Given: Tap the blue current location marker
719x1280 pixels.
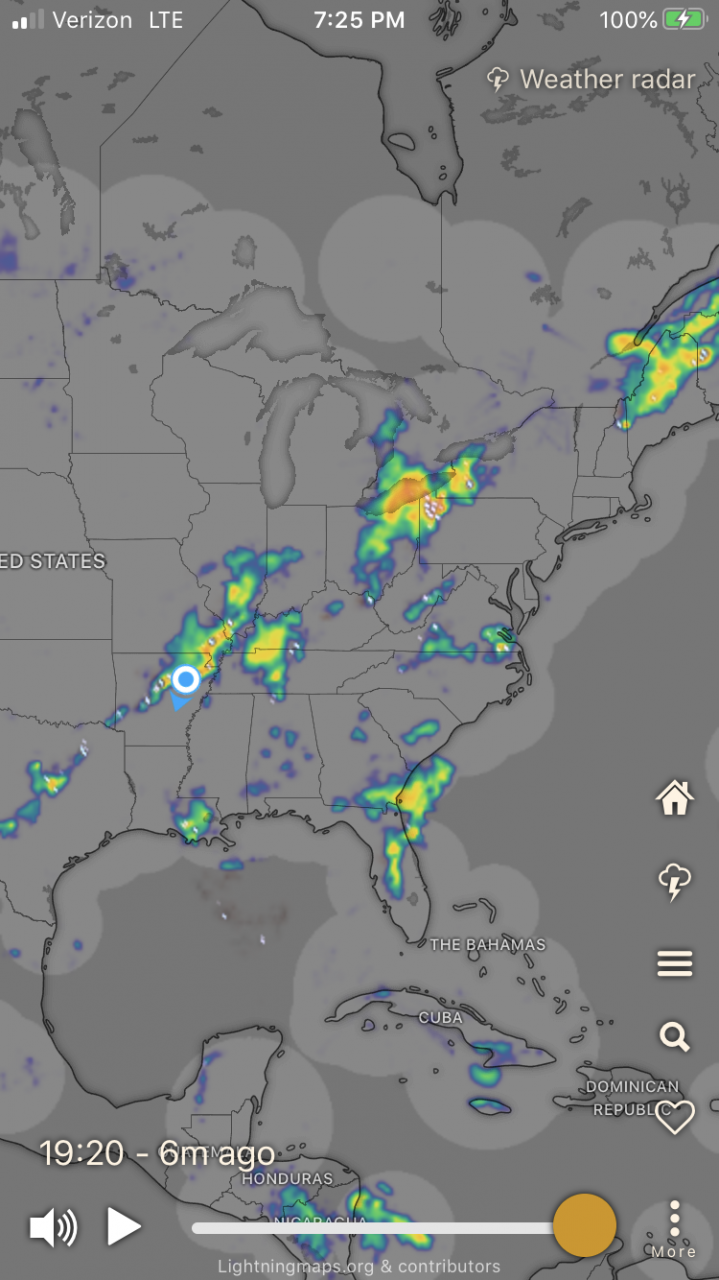Looking at the screenshot, I should 186,680.
